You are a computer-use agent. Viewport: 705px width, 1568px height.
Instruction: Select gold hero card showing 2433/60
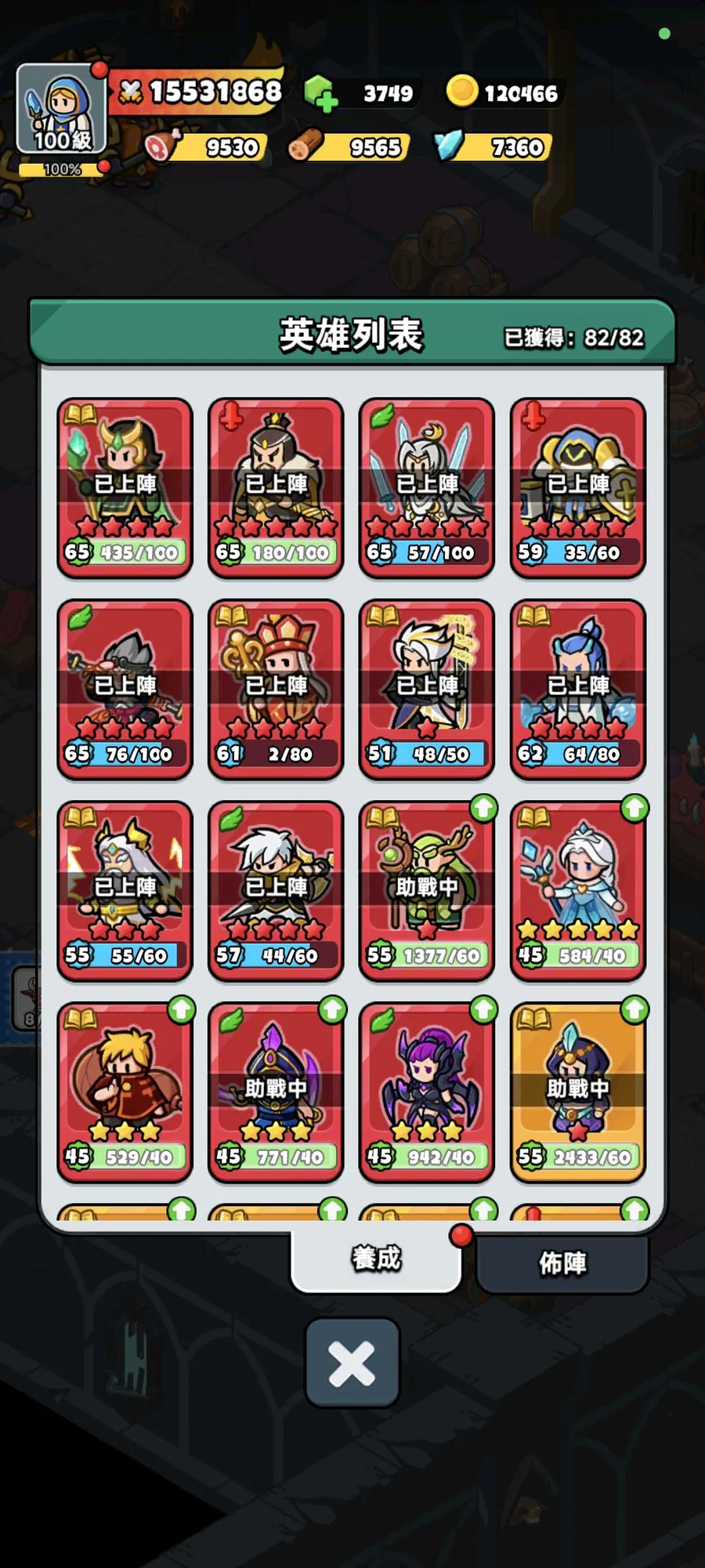click(578, 1092)
